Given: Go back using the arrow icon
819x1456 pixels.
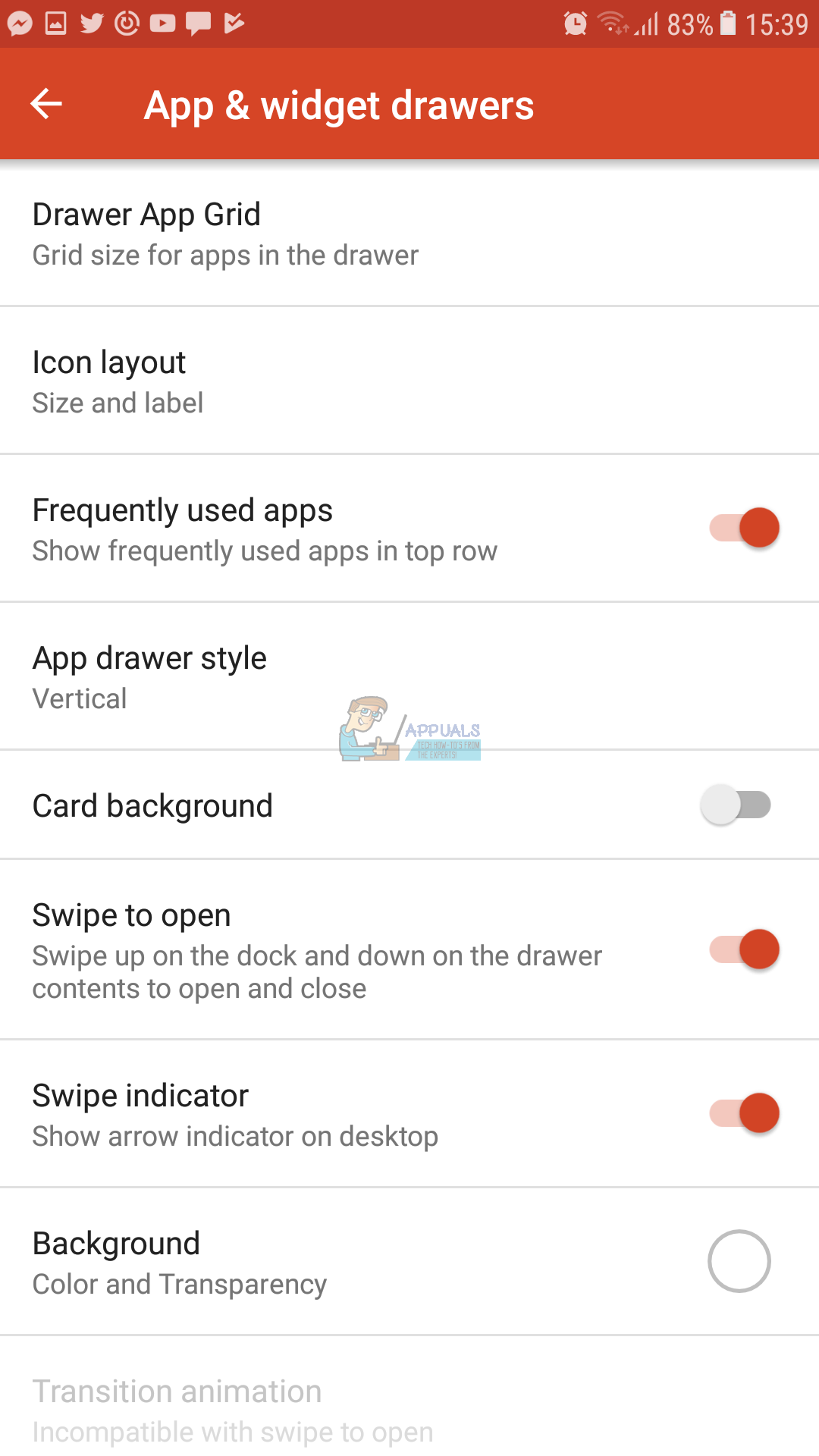Looking at the screenshot, I should click(x=46, y=104).
